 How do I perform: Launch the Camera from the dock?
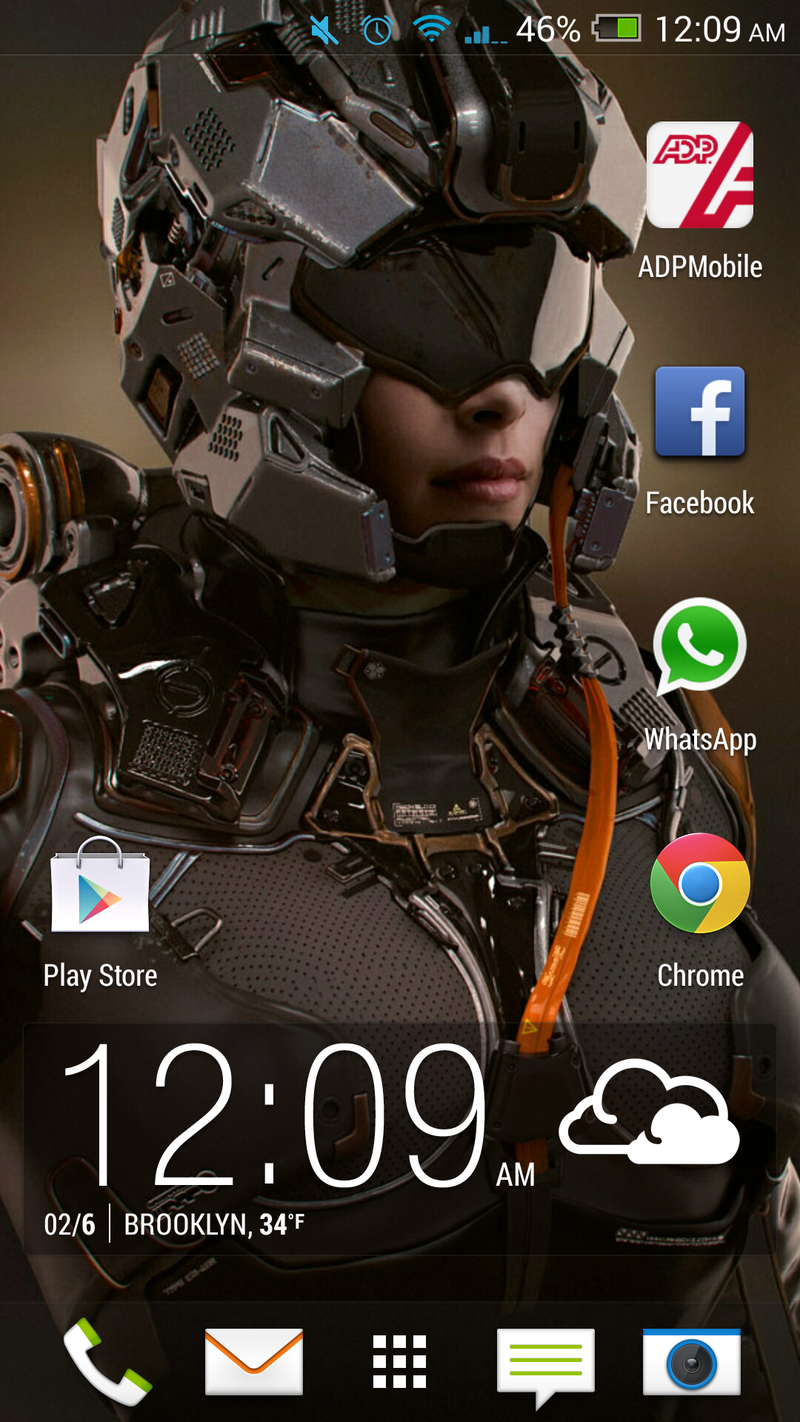pos(692,1362)
